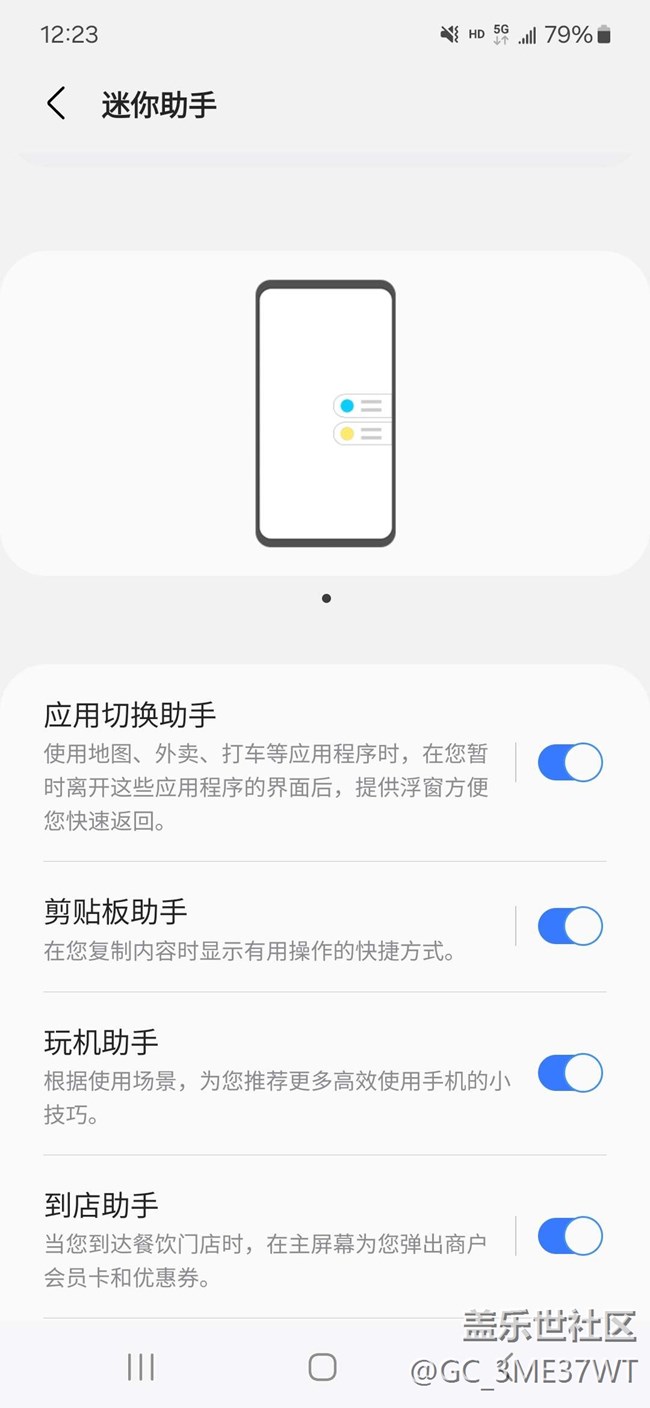Open the recent apps button
Viewport: 650px width, 1408px height.
tap(141, 1367)
